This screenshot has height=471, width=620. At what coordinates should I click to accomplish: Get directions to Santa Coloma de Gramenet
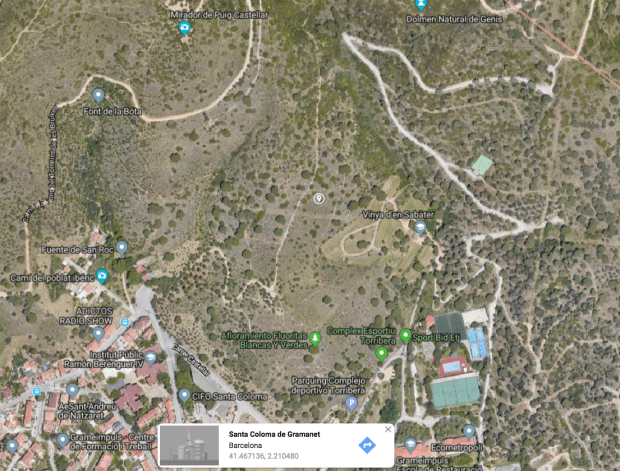click(x=367, y=445)
